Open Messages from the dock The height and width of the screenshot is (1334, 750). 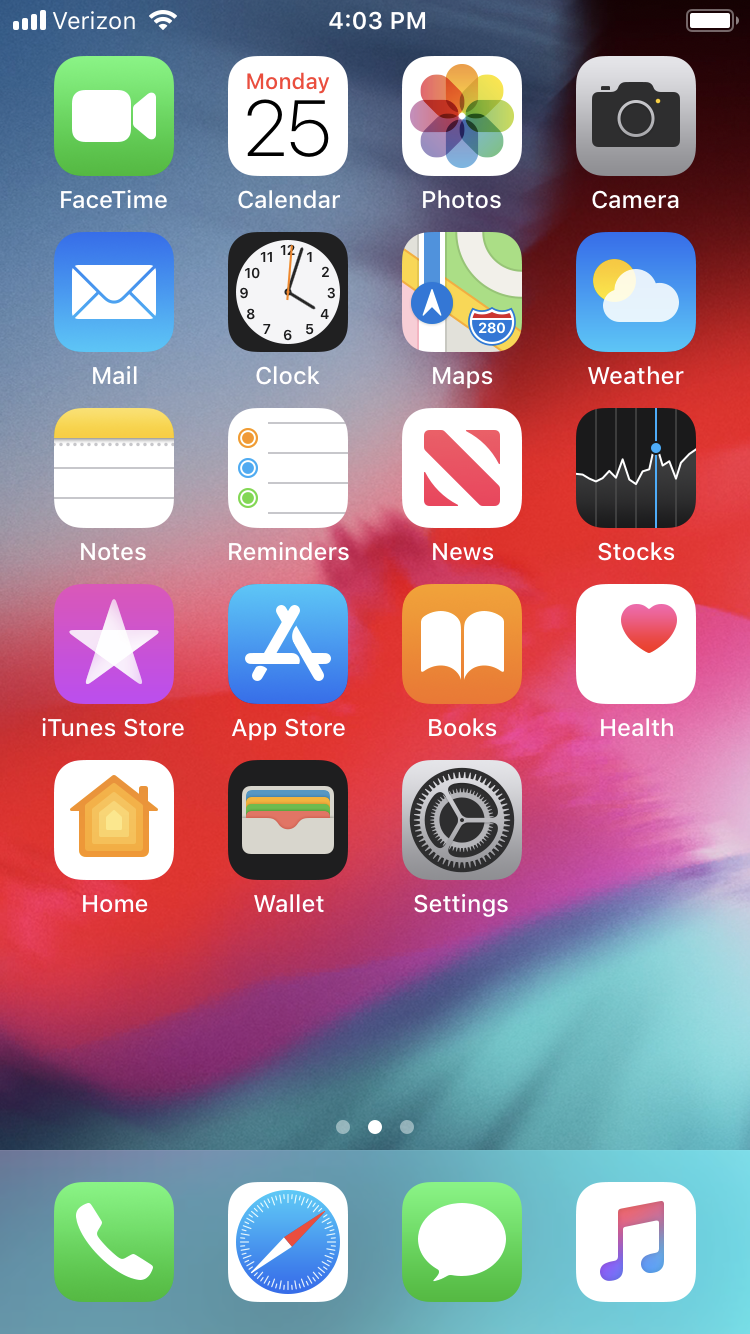click(462, 1242)
